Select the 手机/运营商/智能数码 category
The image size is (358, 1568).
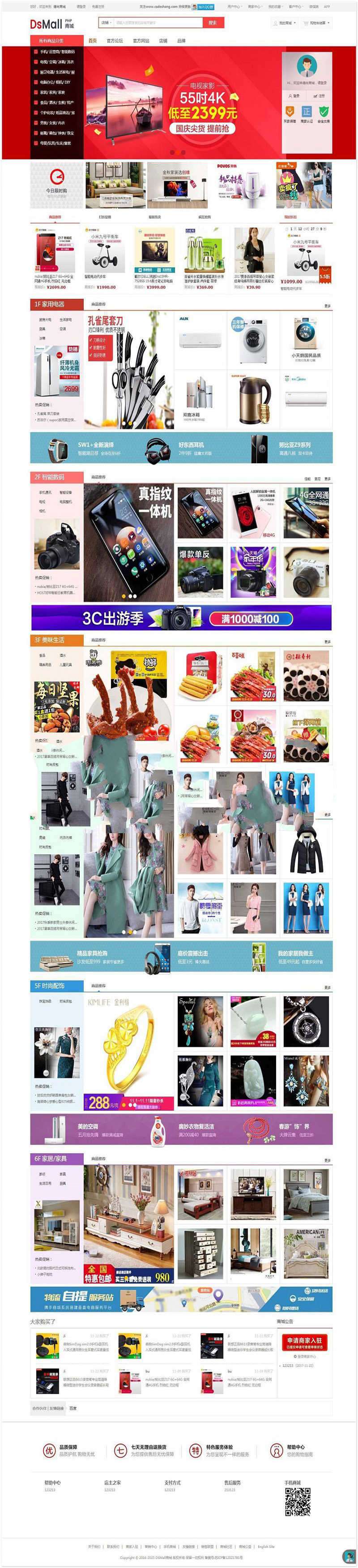pos(57,52)
